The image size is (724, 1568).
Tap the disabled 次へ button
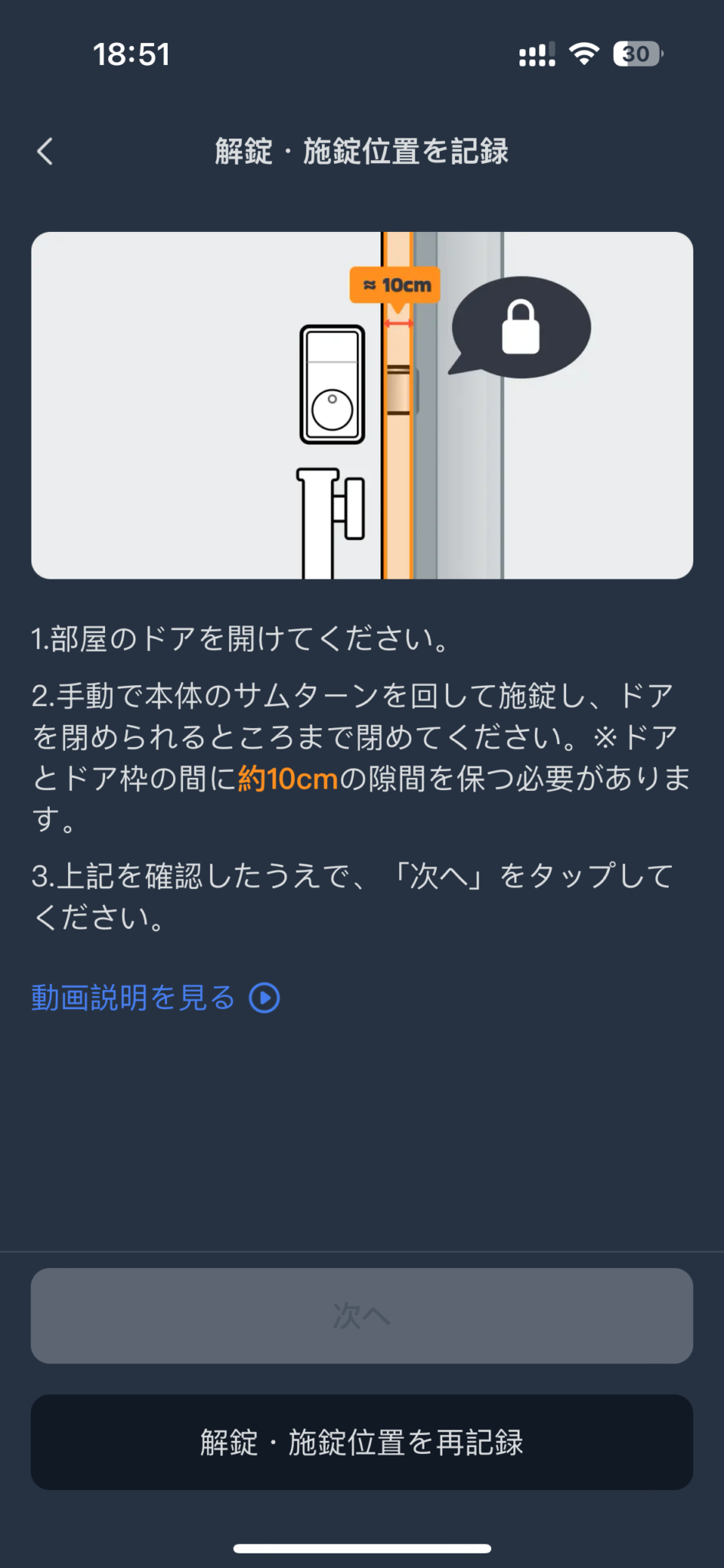(362, 1316)
